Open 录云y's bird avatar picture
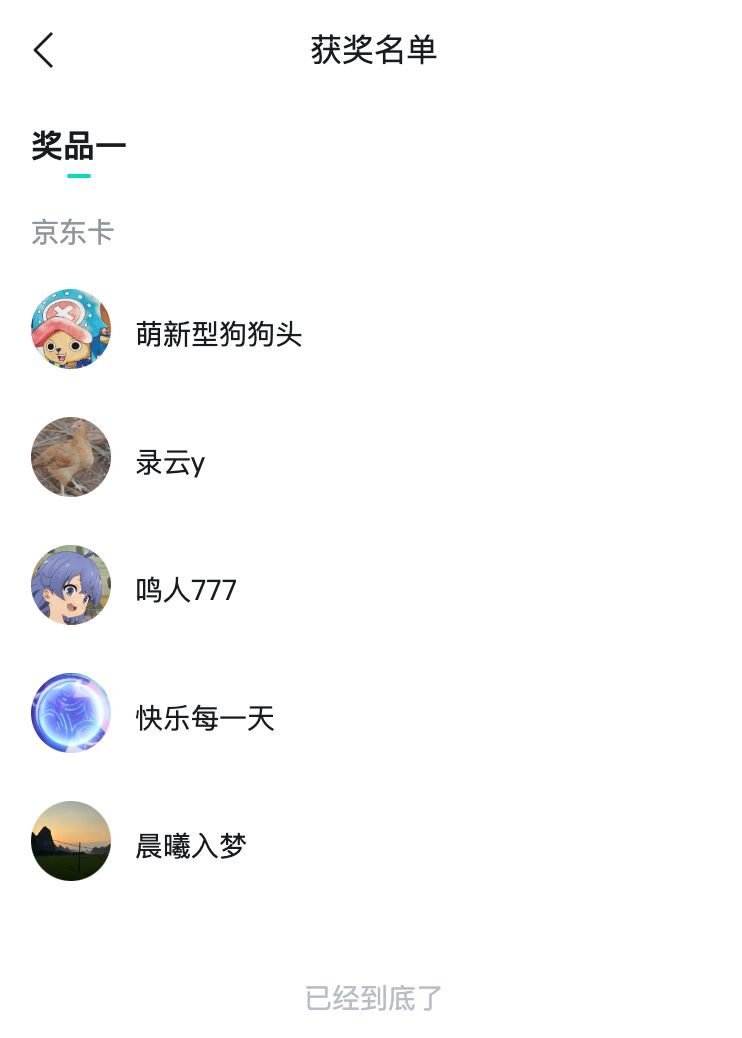This screenshot has height=1038, width=742. [x=71, y=457]
